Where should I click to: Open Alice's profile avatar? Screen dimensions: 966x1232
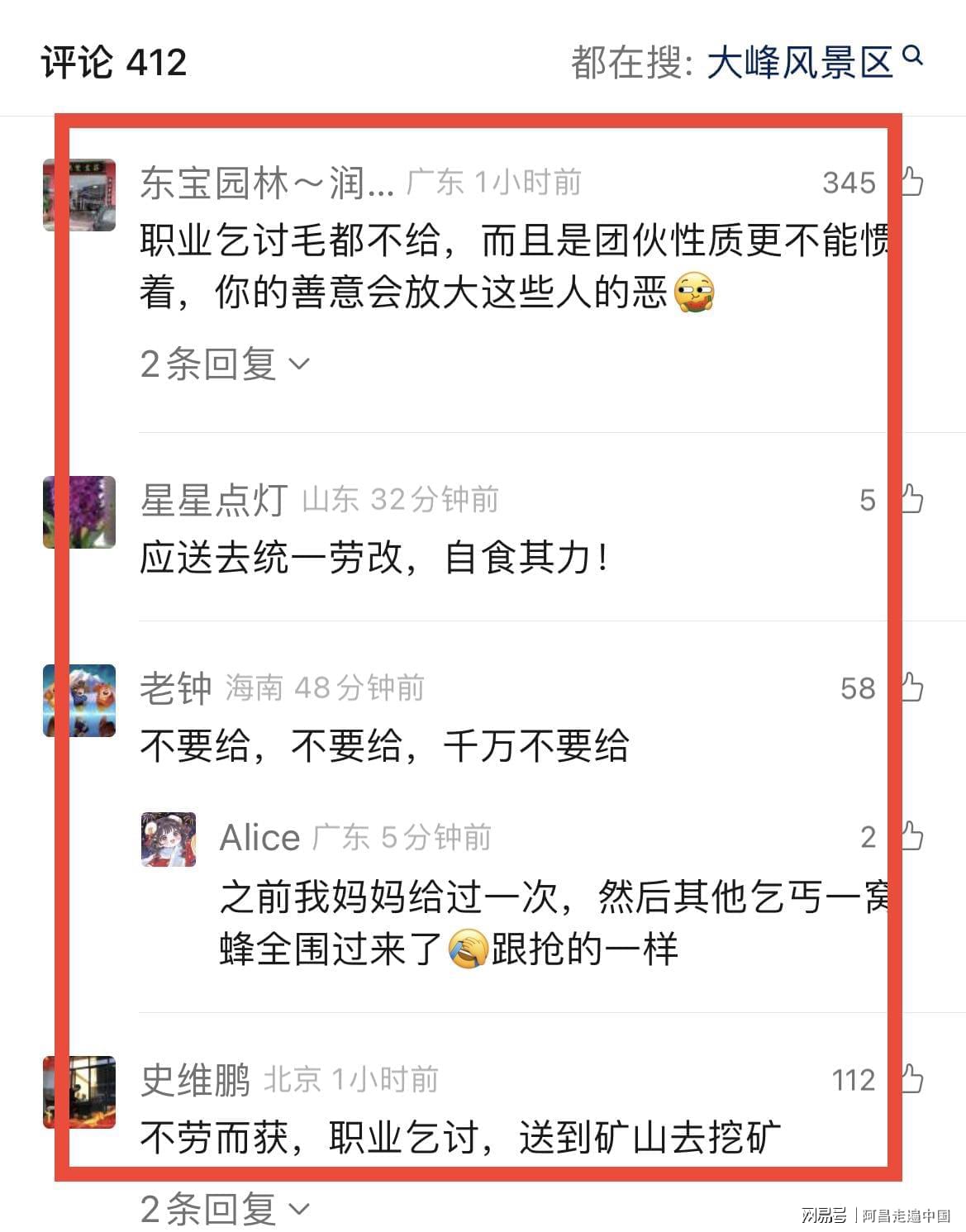pyautogui.click(x=169, y=840)
